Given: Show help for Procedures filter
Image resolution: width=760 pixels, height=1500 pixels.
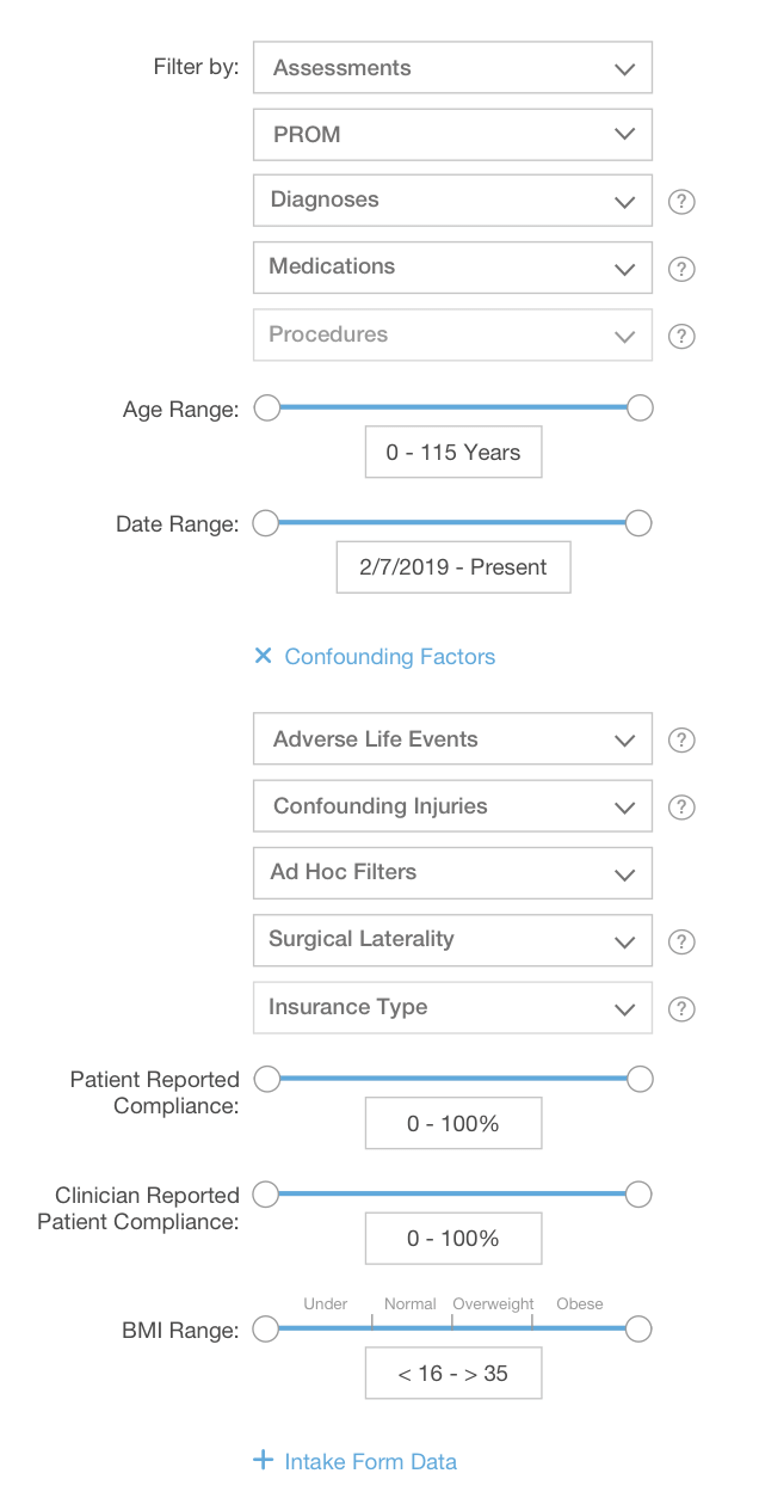Looking at the screenshot, I should pyautogui.click(x=681, y=336).
